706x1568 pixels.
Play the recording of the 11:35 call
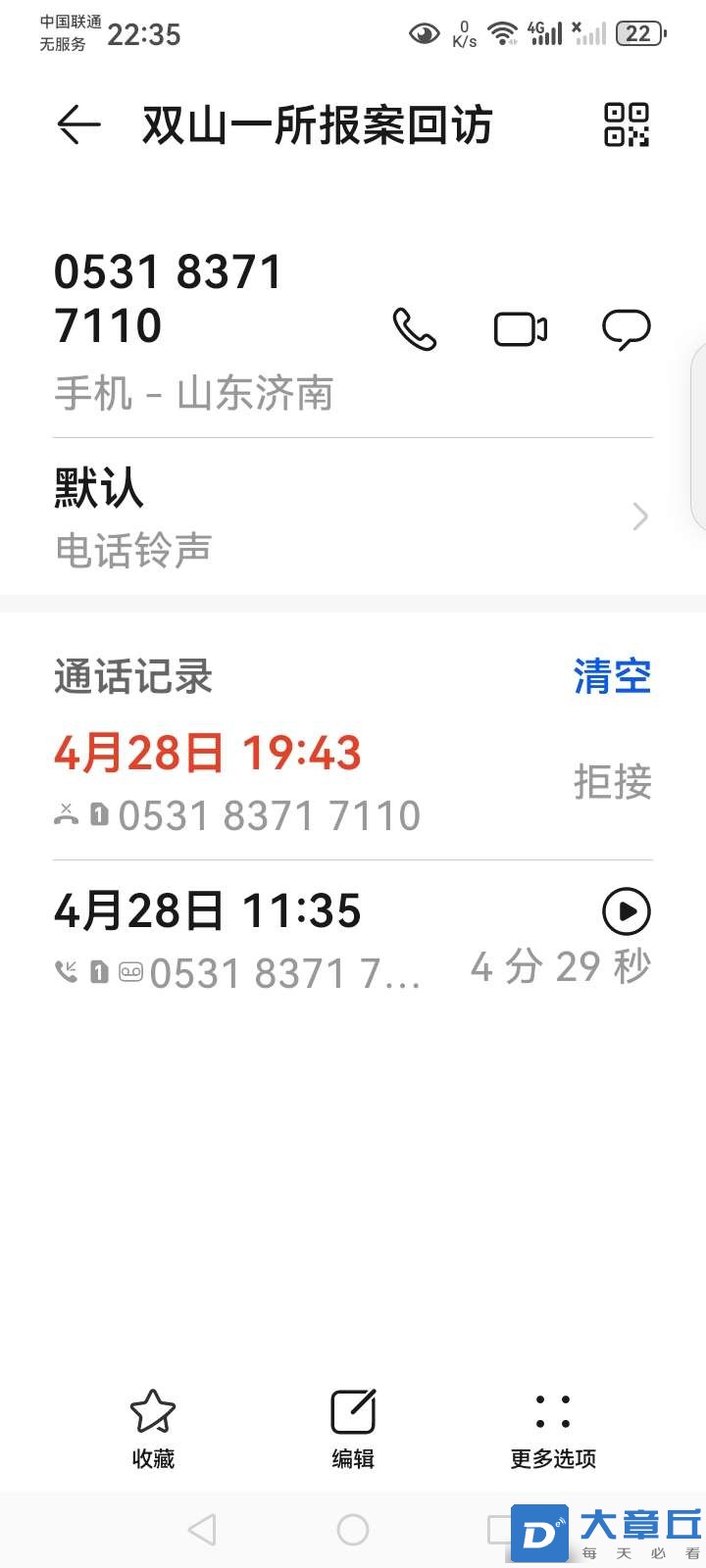pyautogui.click(x=626, y=911)
